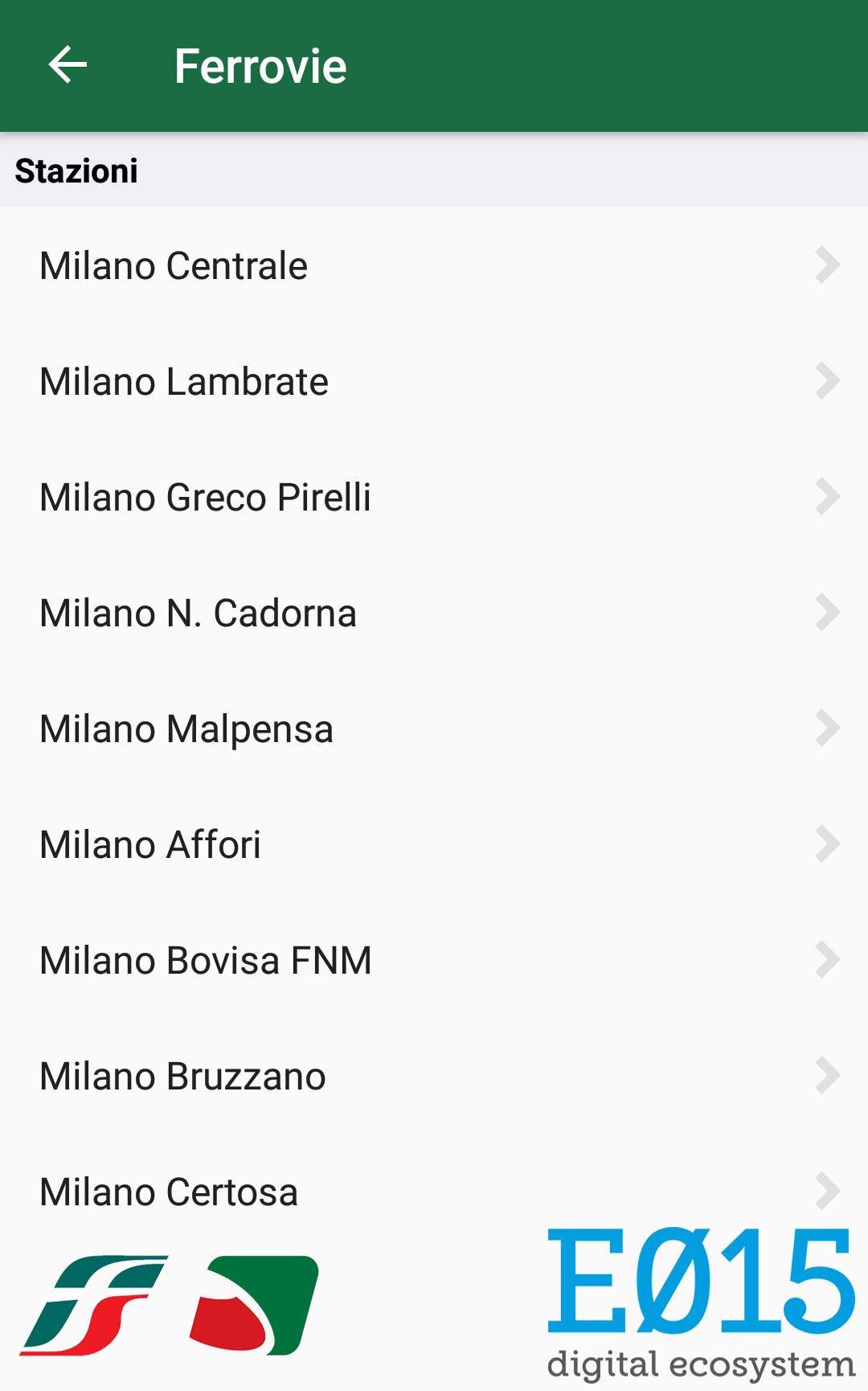Select Milano Lambrate from the list

pos(434,381)
